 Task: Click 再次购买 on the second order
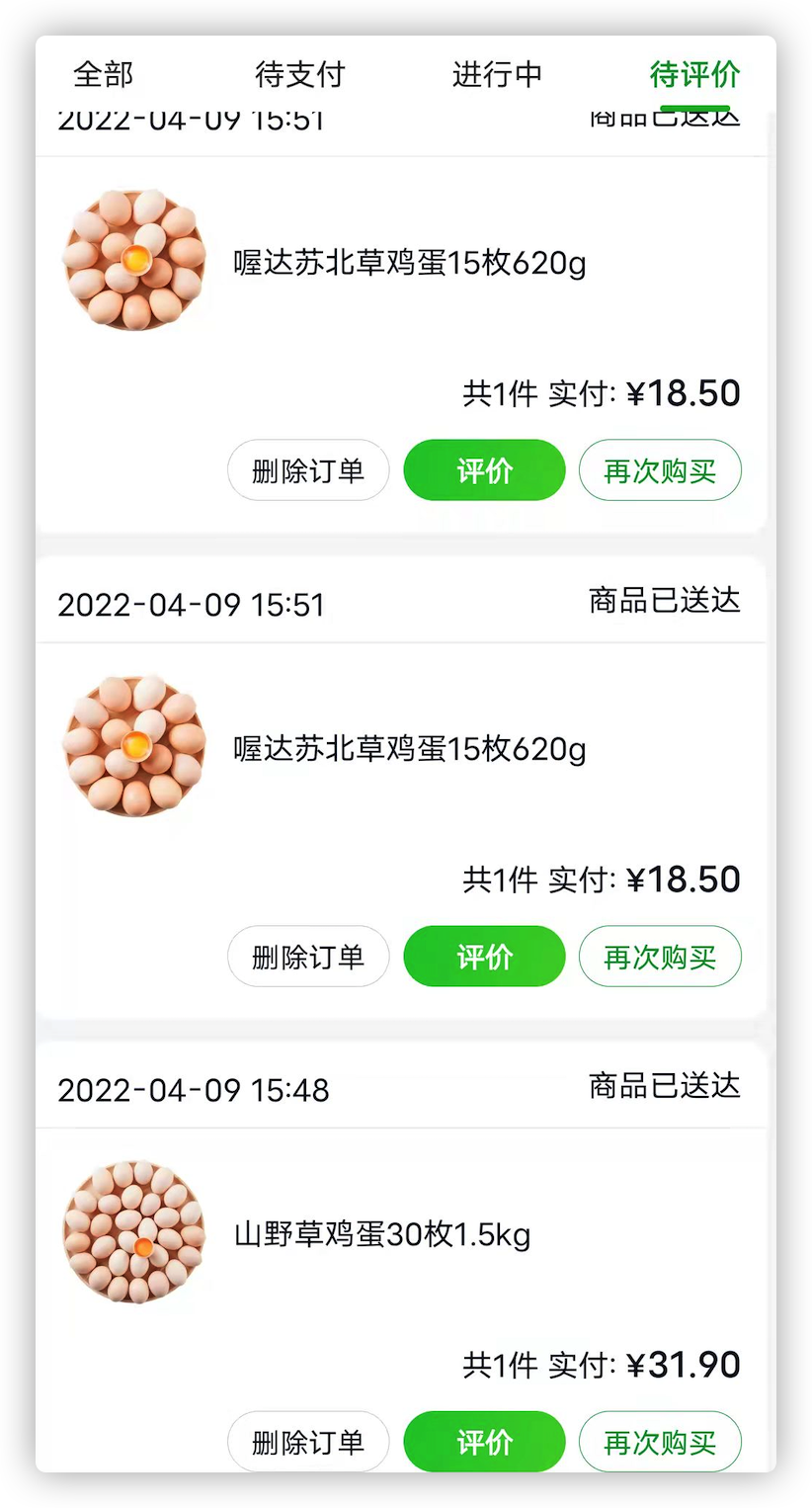pos(659,956)
